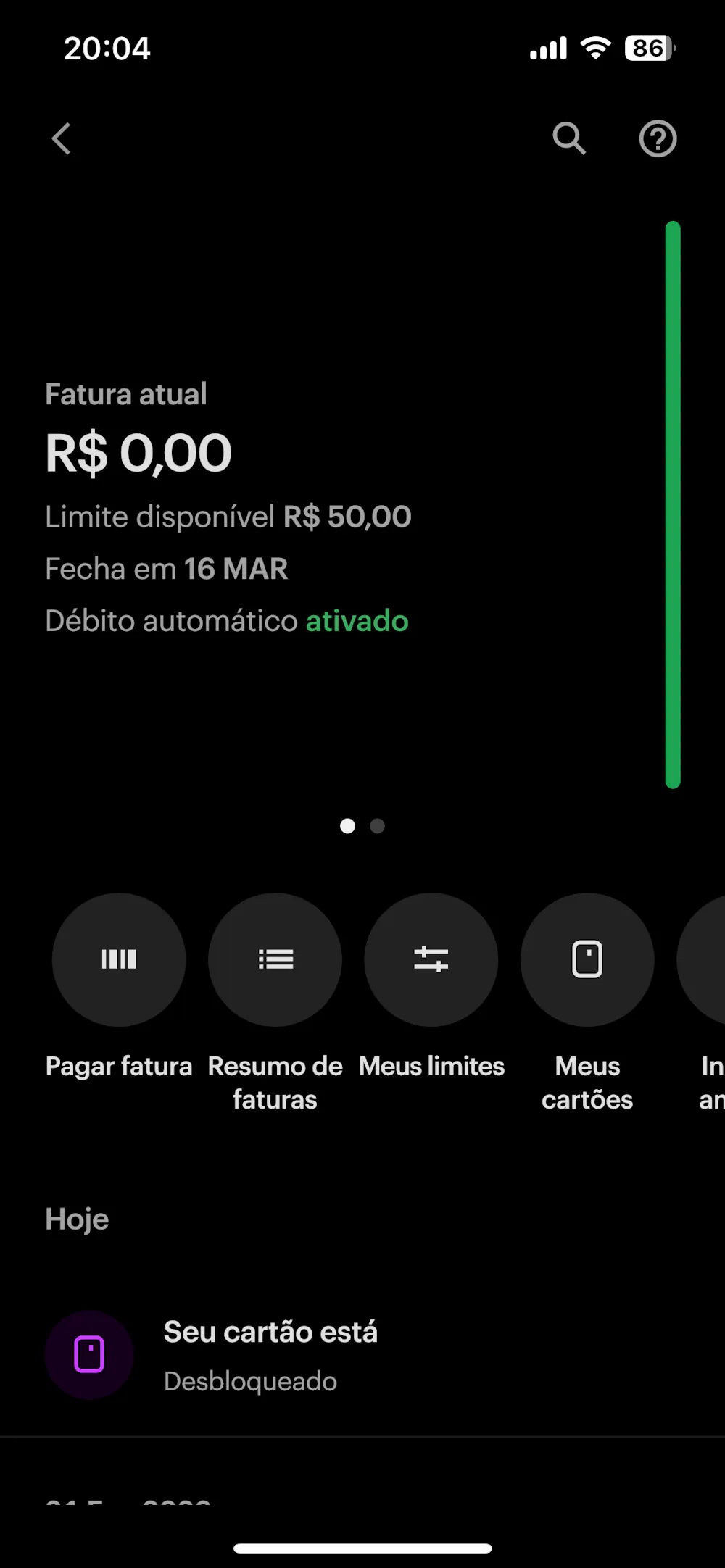Open Resumo de faturas
This screenshot has width=725, height=1568.
tap(275, 959)
